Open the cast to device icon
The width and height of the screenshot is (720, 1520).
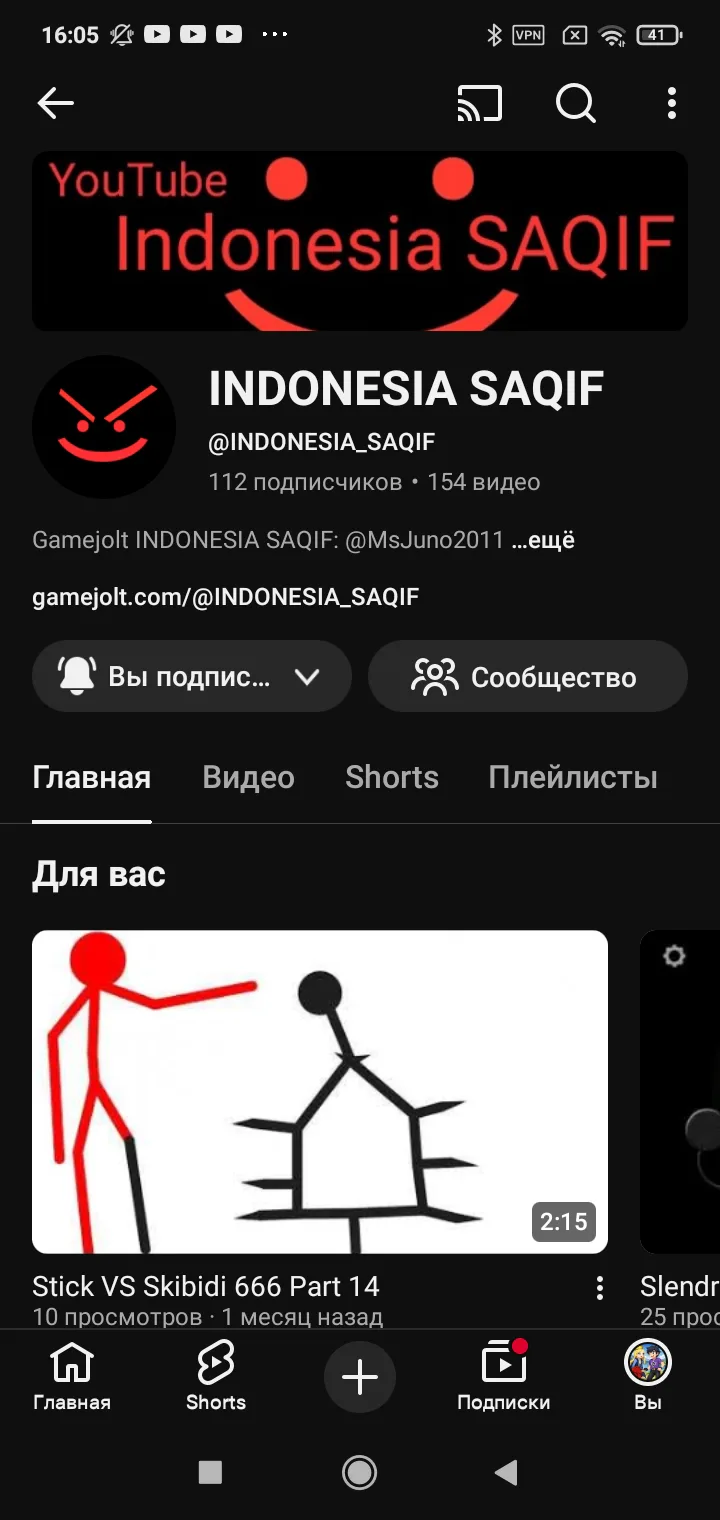click(x=480, y=103)
